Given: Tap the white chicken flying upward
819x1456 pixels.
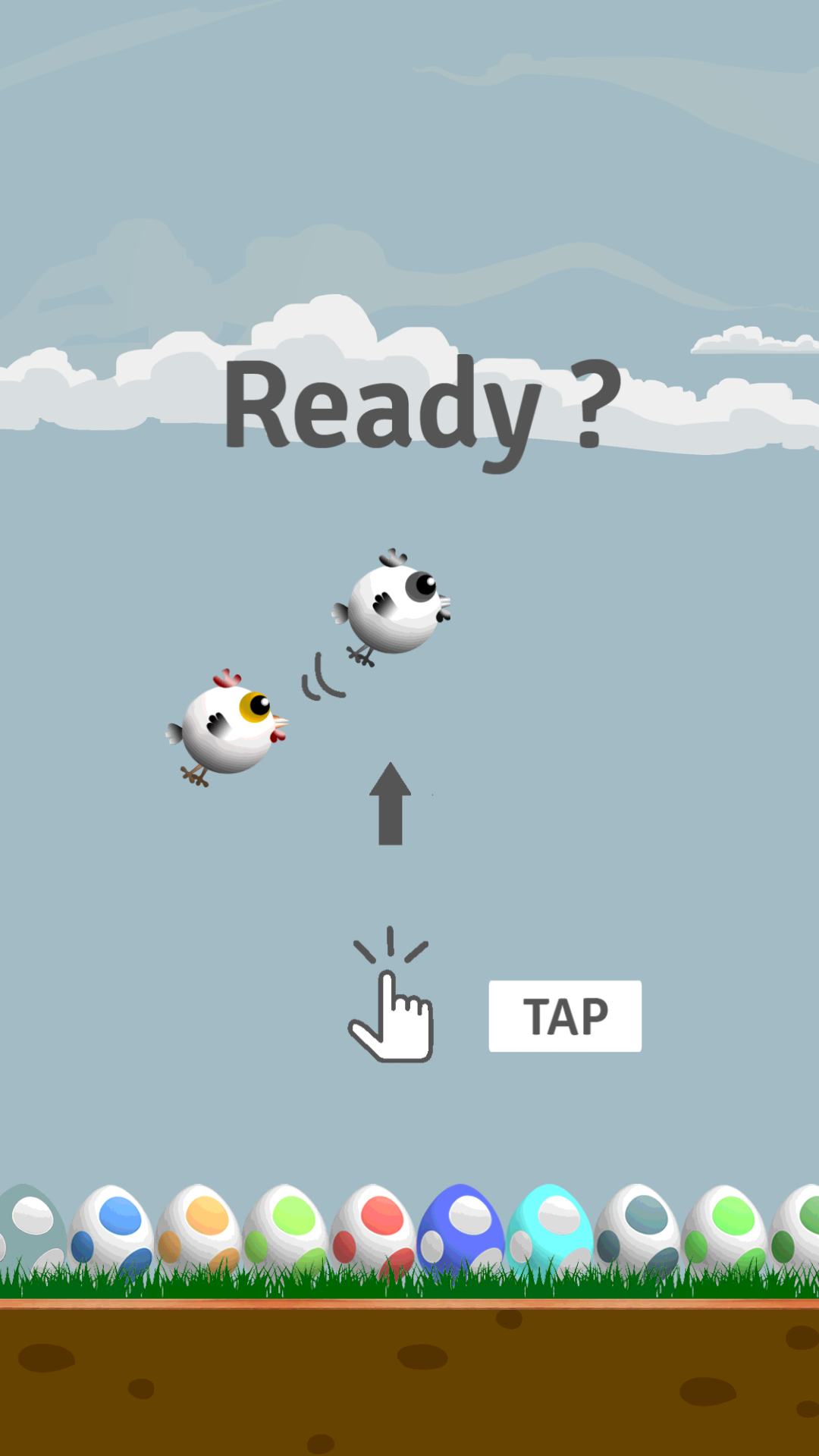Looking at the screenshot, I should [391, 607].
